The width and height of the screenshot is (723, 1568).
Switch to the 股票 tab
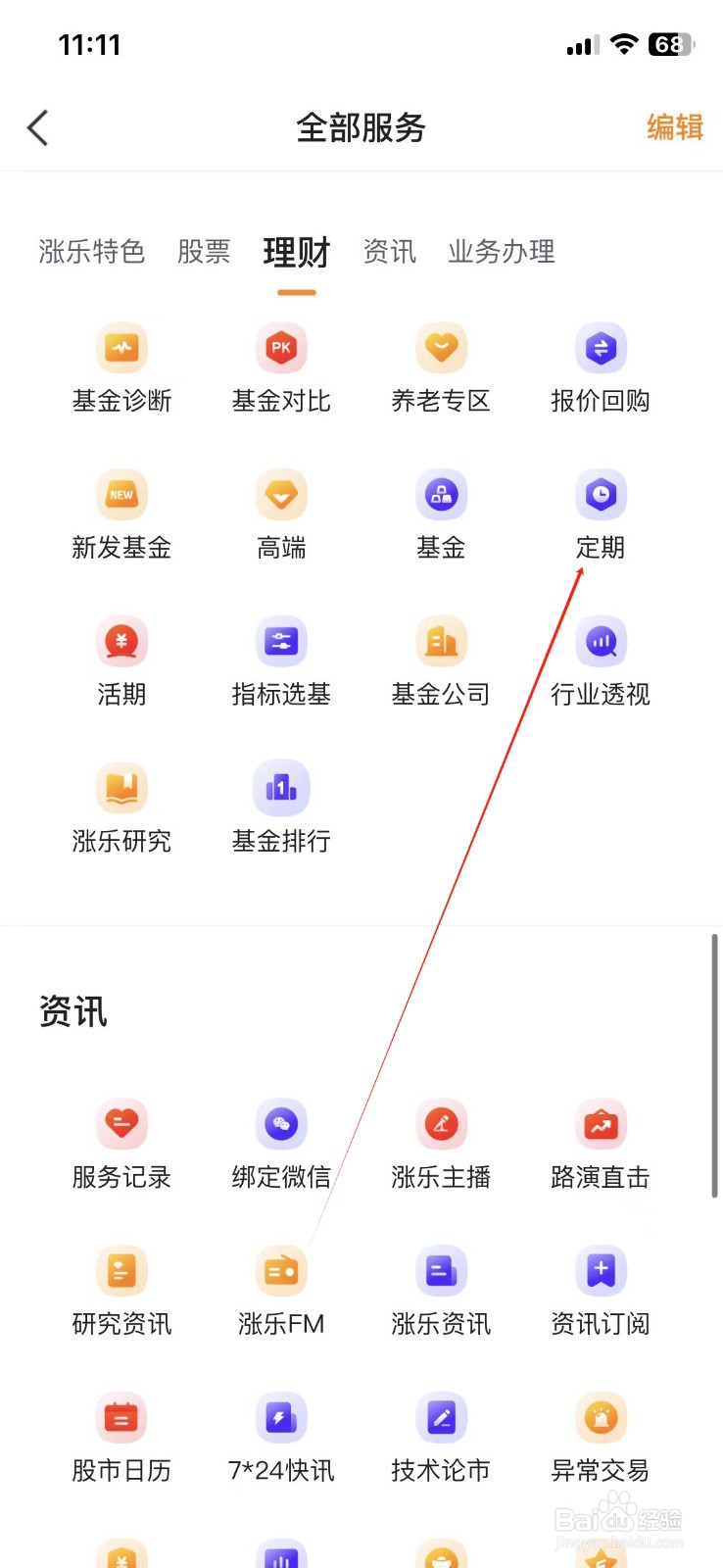pos(203,252)
